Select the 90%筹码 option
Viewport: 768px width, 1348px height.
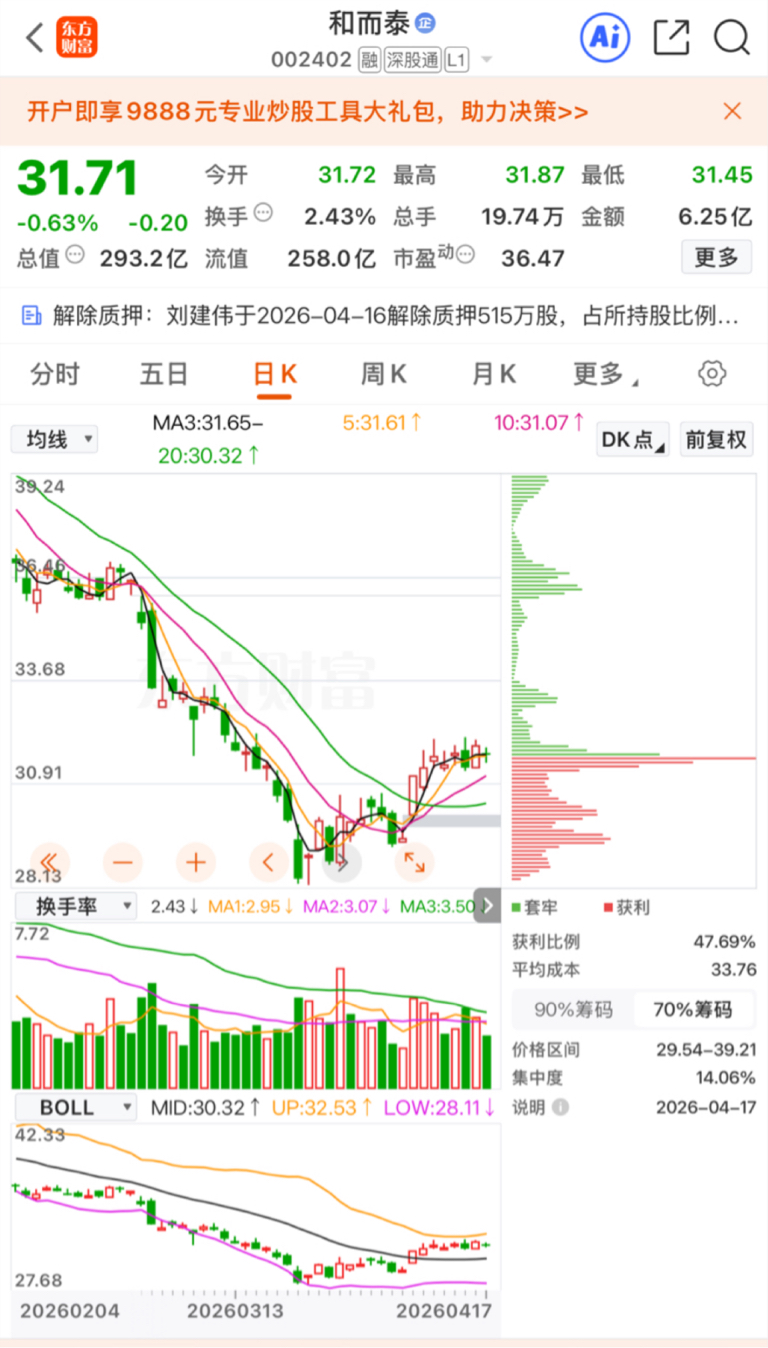pyautogui.click(x=572, y=1009)
